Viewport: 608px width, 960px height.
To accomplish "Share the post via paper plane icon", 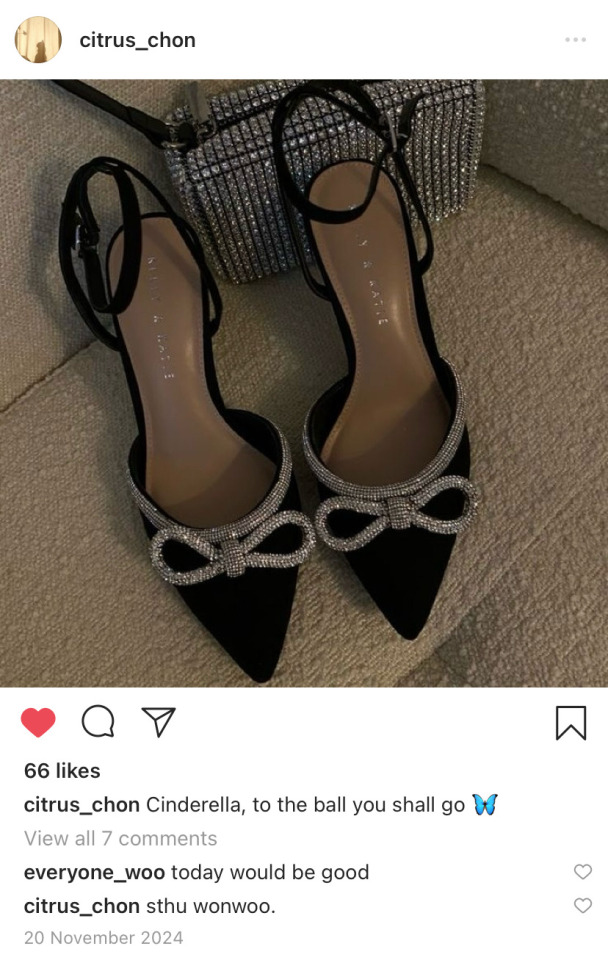I will (158, 722).
